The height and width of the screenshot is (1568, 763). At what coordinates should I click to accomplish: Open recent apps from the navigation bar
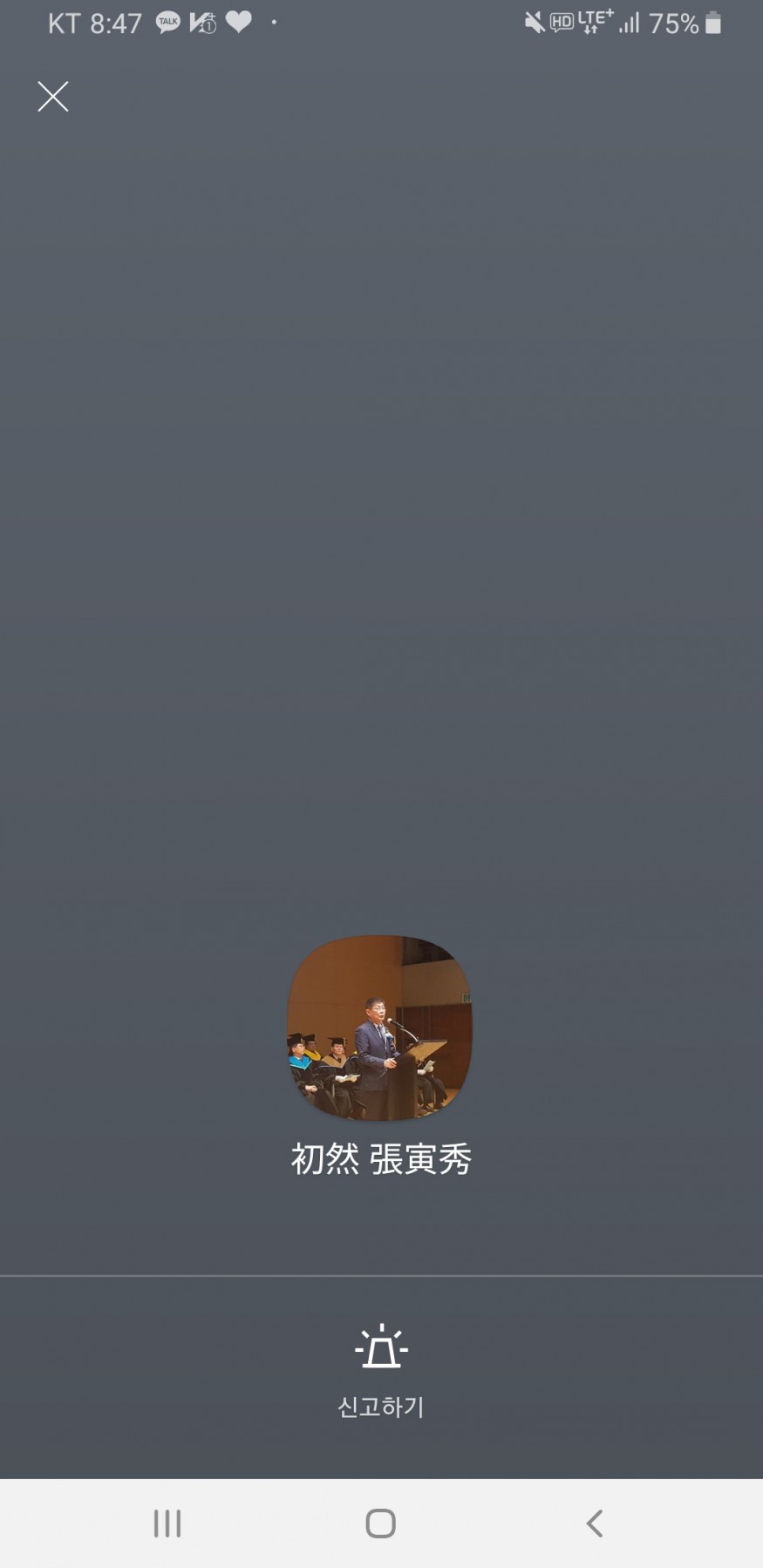pos(167,1523)
